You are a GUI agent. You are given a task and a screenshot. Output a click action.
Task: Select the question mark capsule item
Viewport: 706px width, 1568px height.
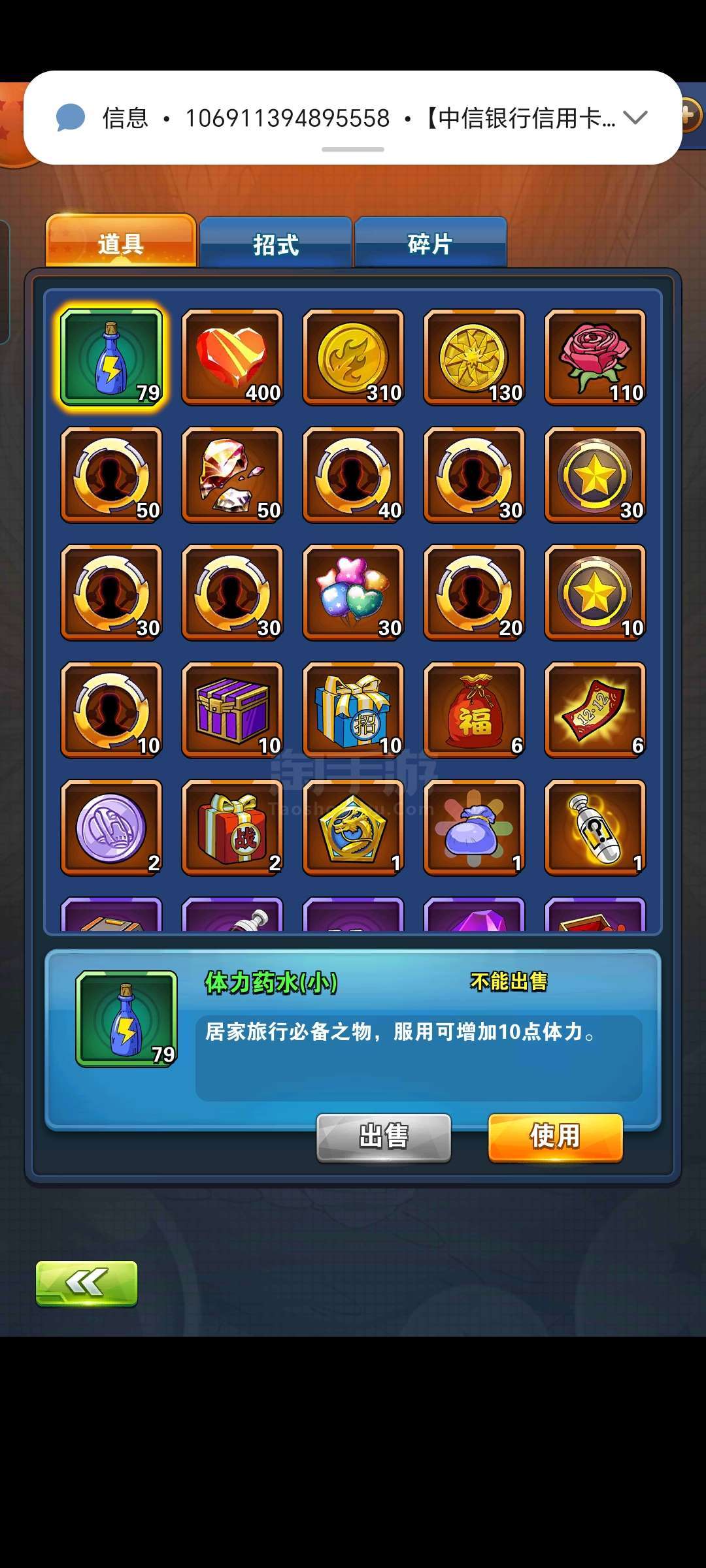(596, 828)
